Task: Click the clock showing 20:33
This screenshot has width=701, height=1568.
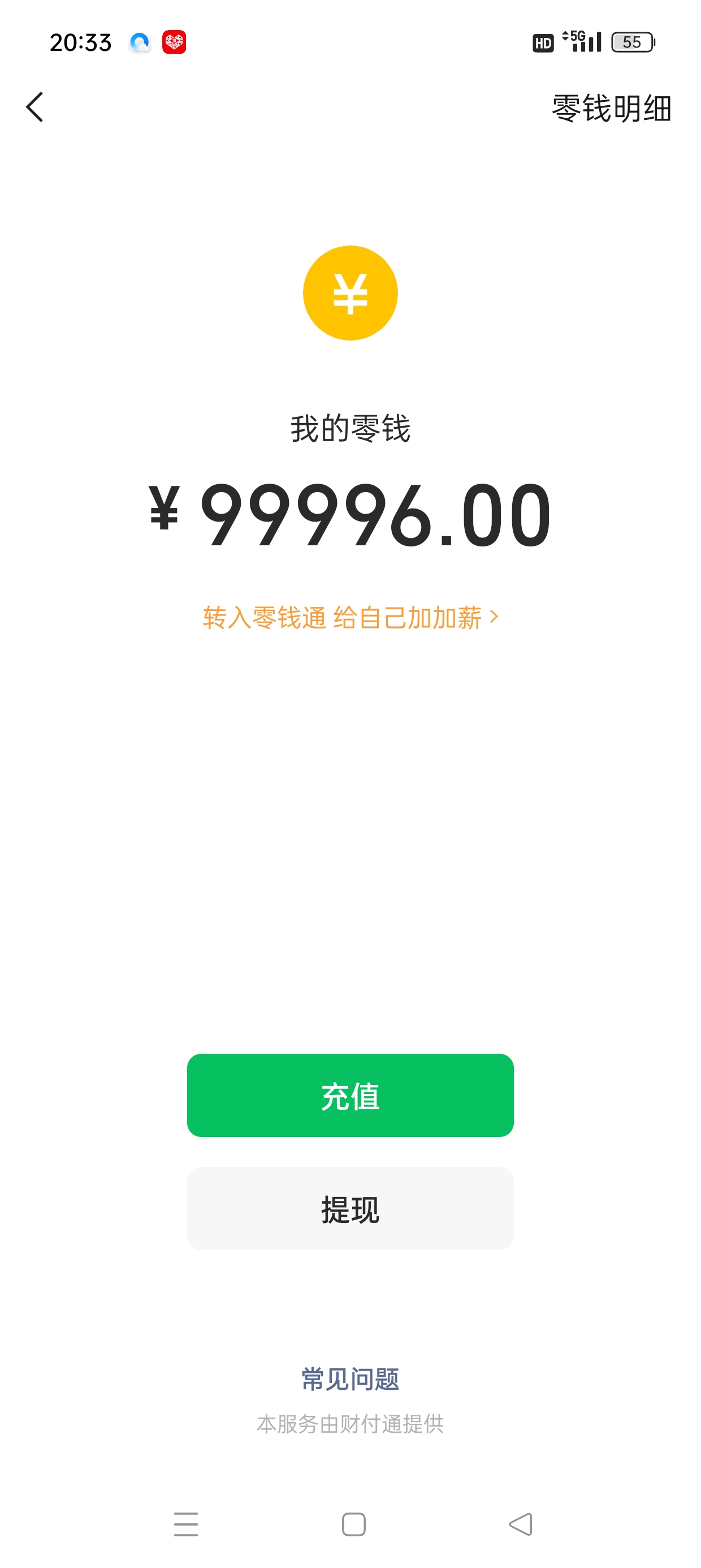Action: coord(81,42)
